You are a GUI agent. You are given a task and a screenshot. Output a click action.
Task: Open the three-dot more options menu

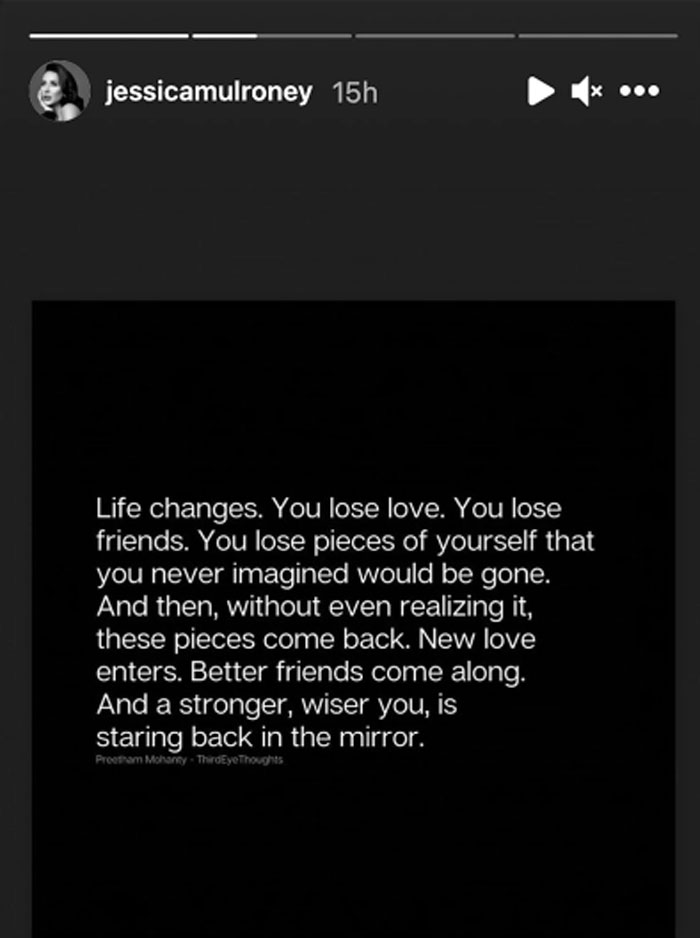tap(639, 92)
